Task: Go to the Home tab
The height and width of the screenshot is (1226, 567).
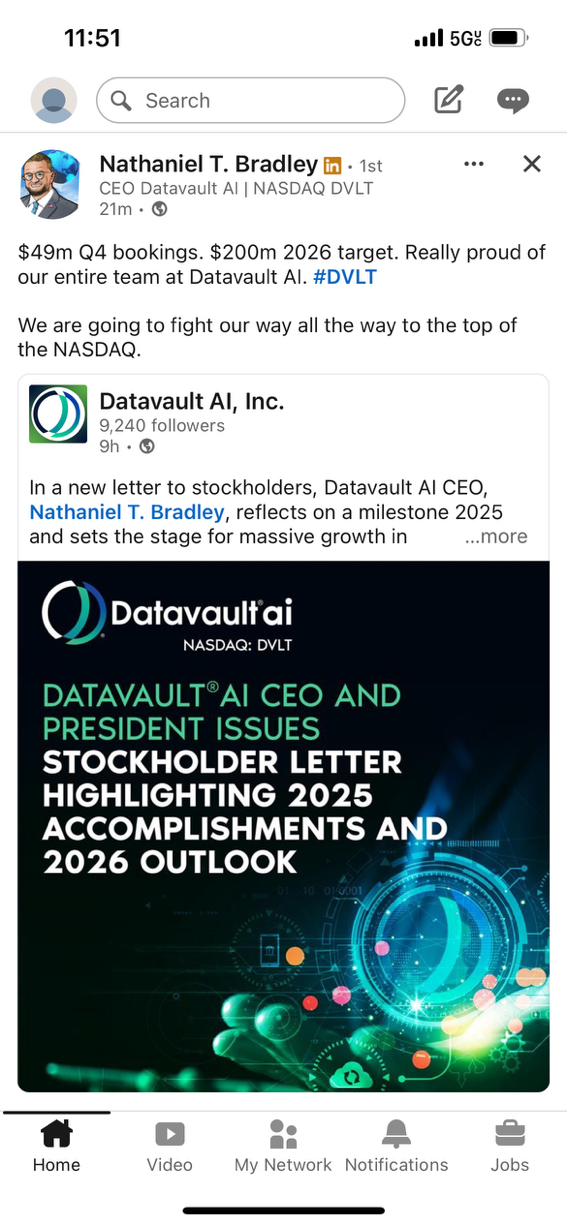Action: [56, 1146]
